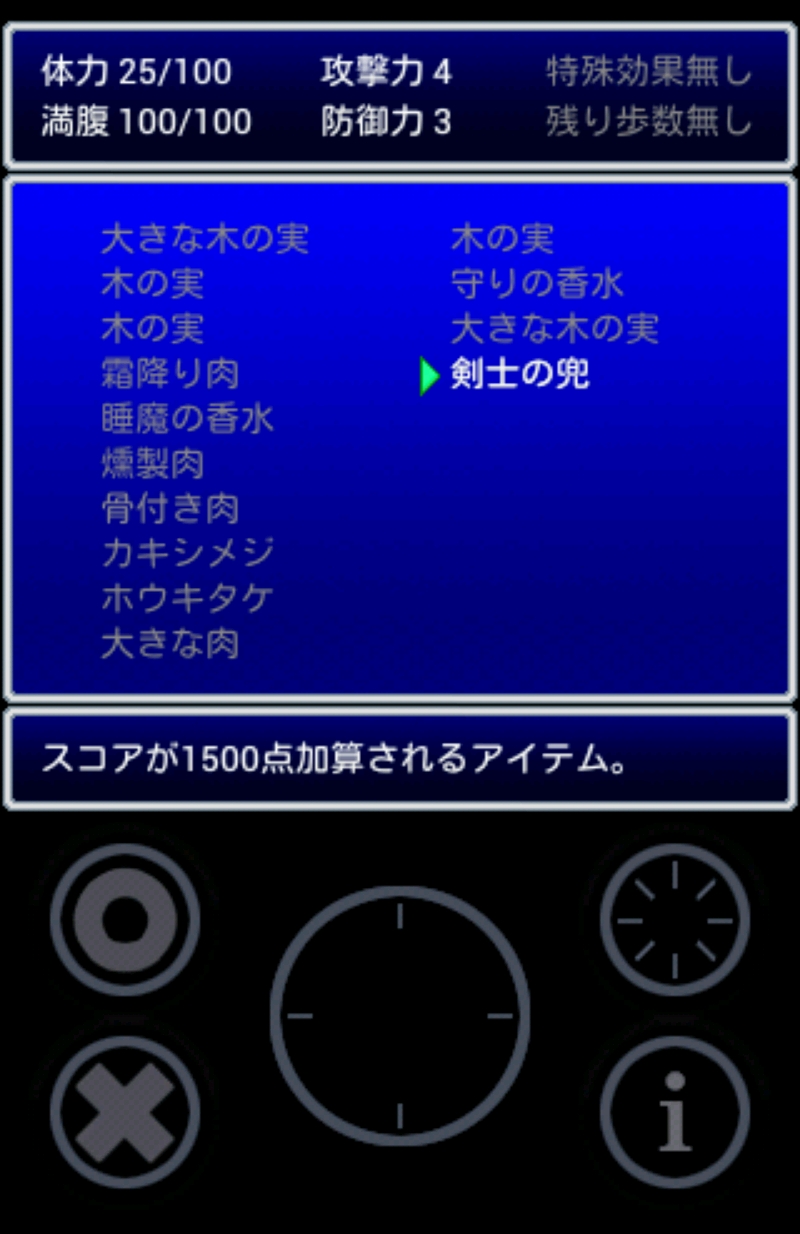The height and width of the screenshot is (1234, 800).
Task: Choose 霜降り肉 from the inventory
Action: [x=170, y=375]
